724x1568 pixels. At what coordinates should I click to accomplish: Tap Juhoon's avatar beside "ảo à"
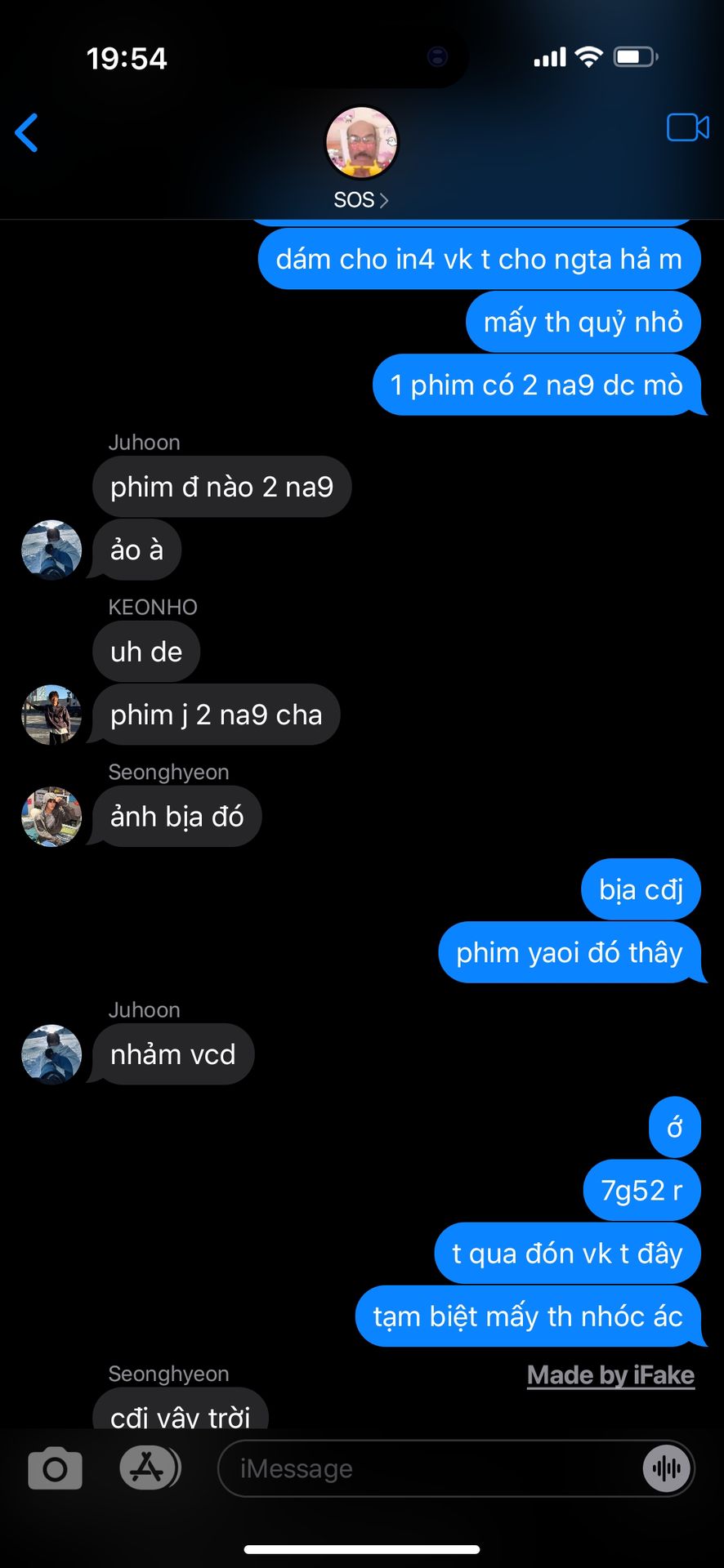(51, 550)
